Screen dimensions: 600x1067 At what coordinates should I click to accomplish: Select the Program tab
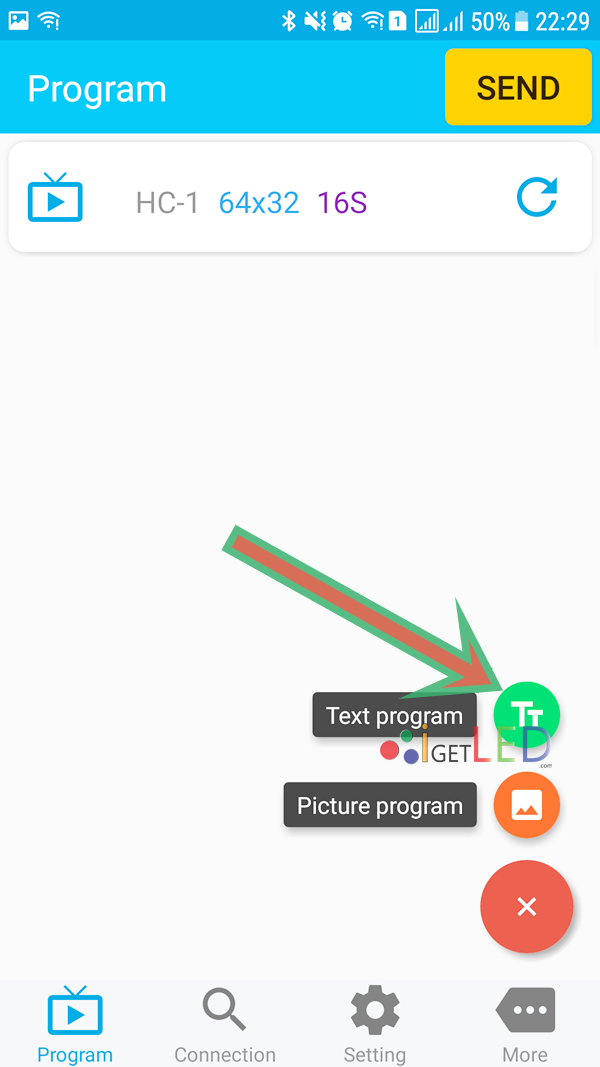pos(75,1025)
